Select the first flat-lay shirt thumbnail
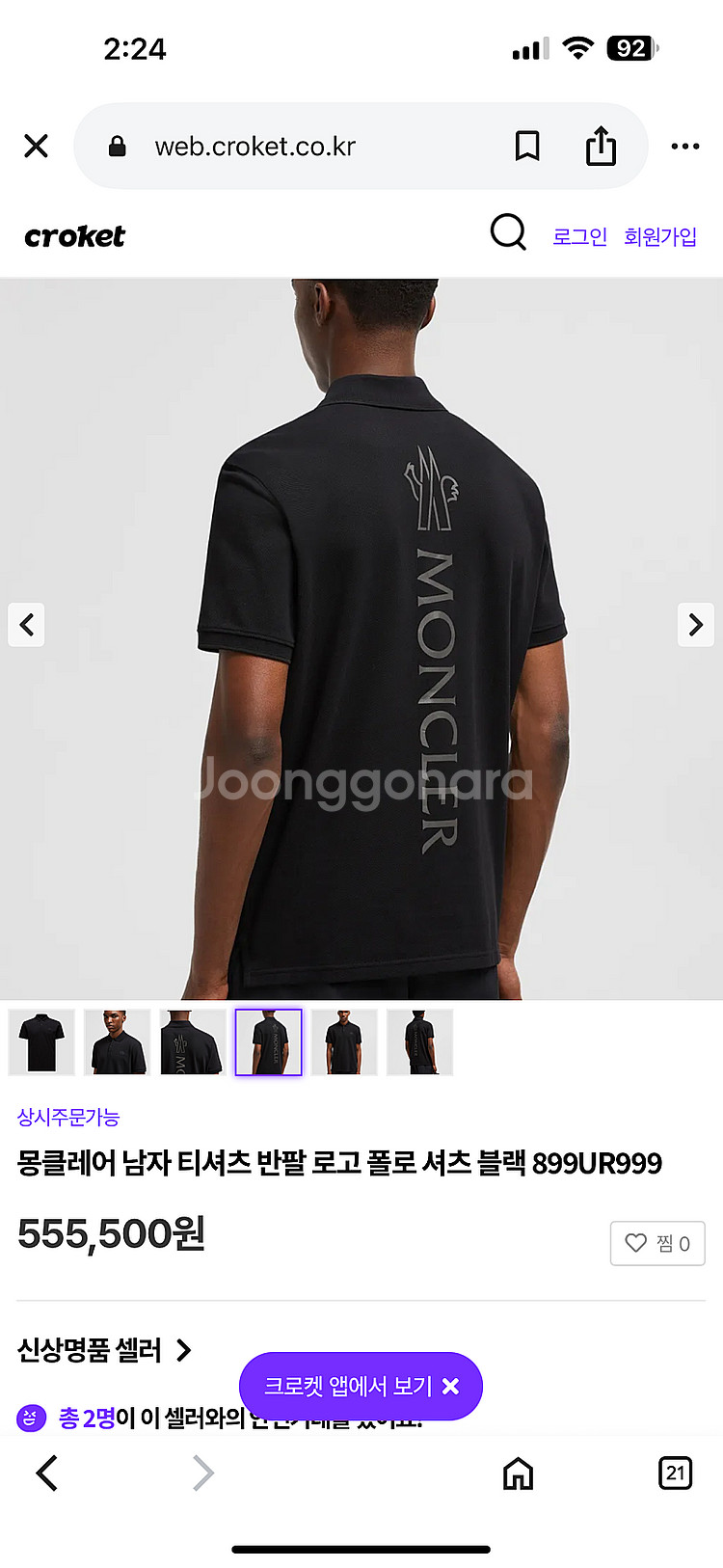Screen dimensions: 723x1568 tap(41, 1042)
